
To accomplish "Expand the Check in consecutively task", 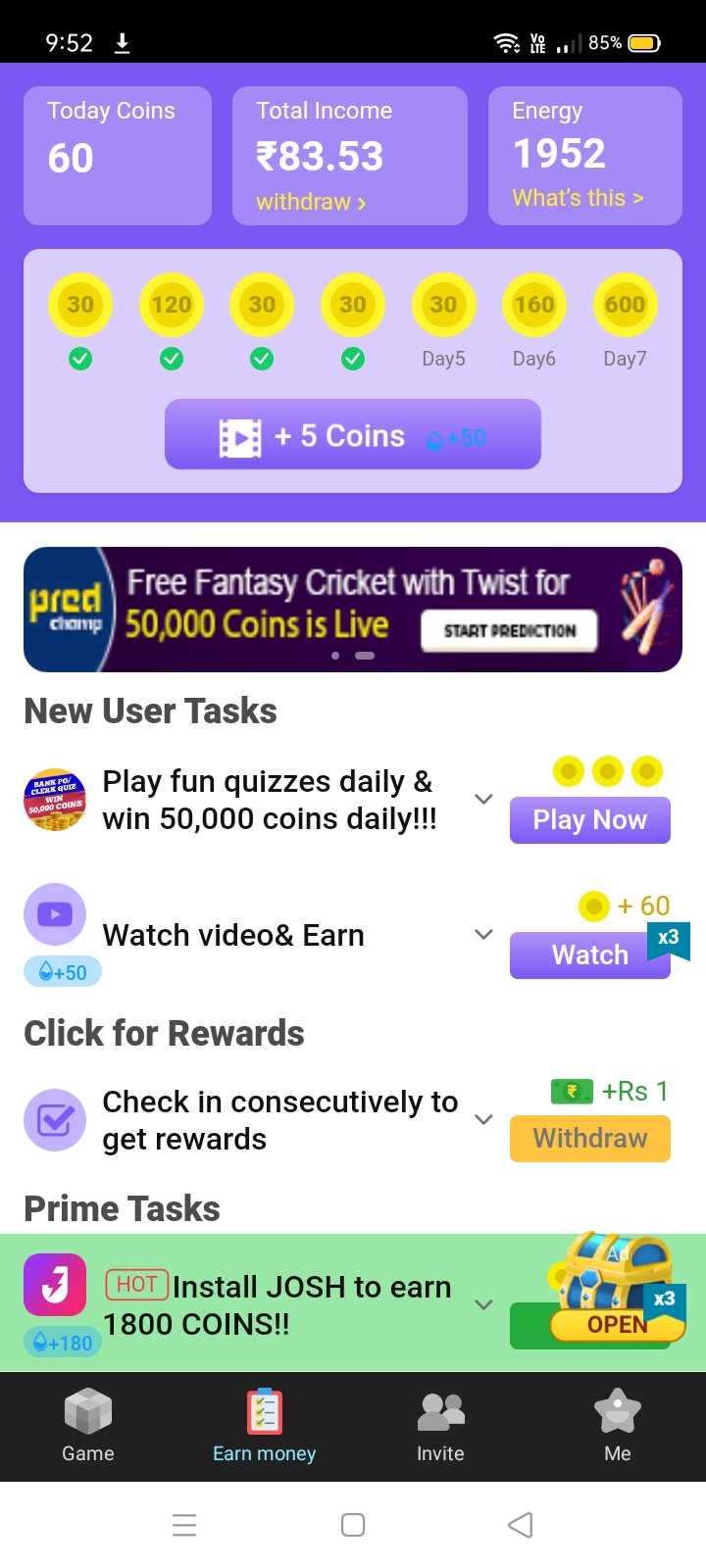I will click(483, 1119).
